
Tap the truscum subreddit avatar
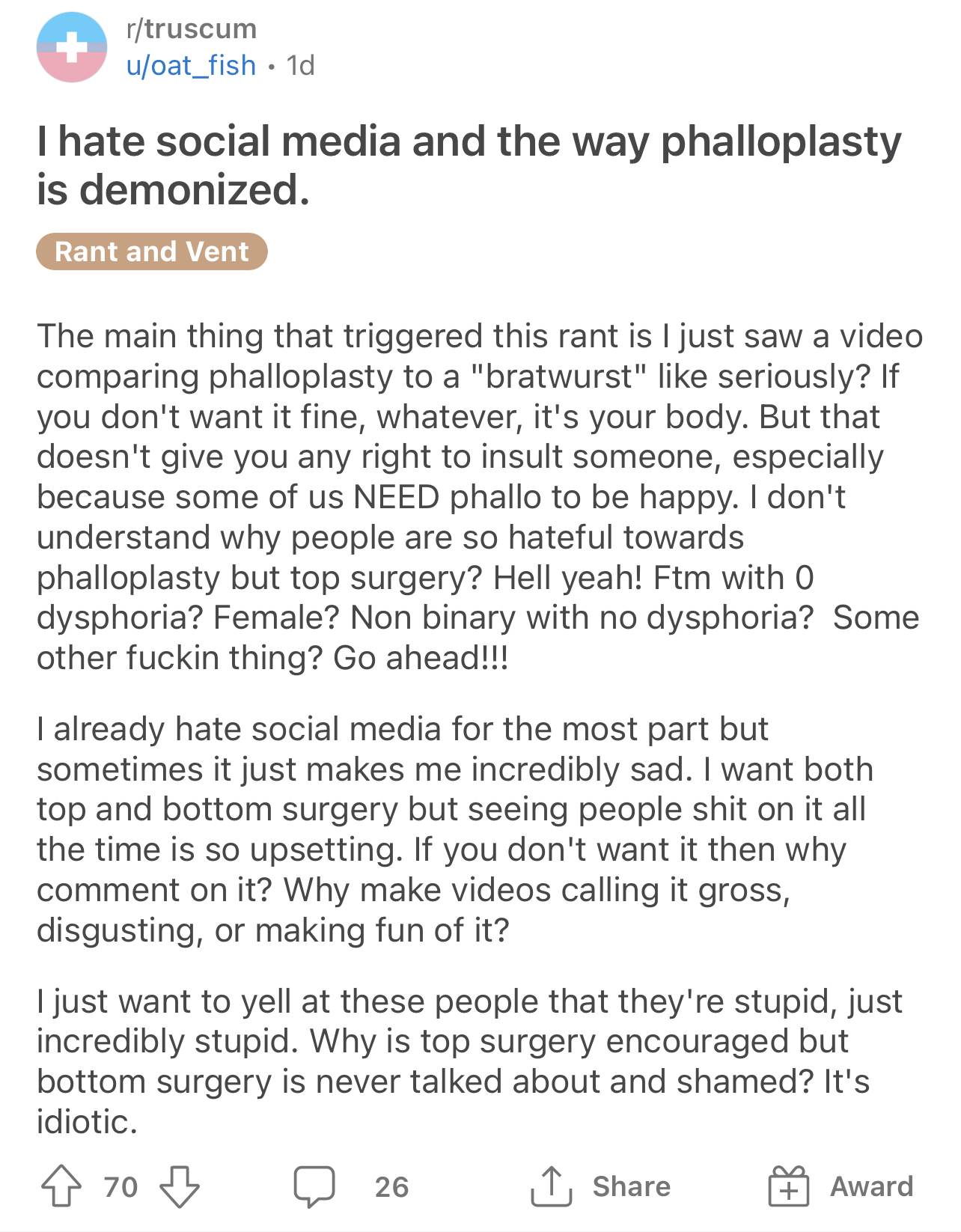(x=72, y=47)
